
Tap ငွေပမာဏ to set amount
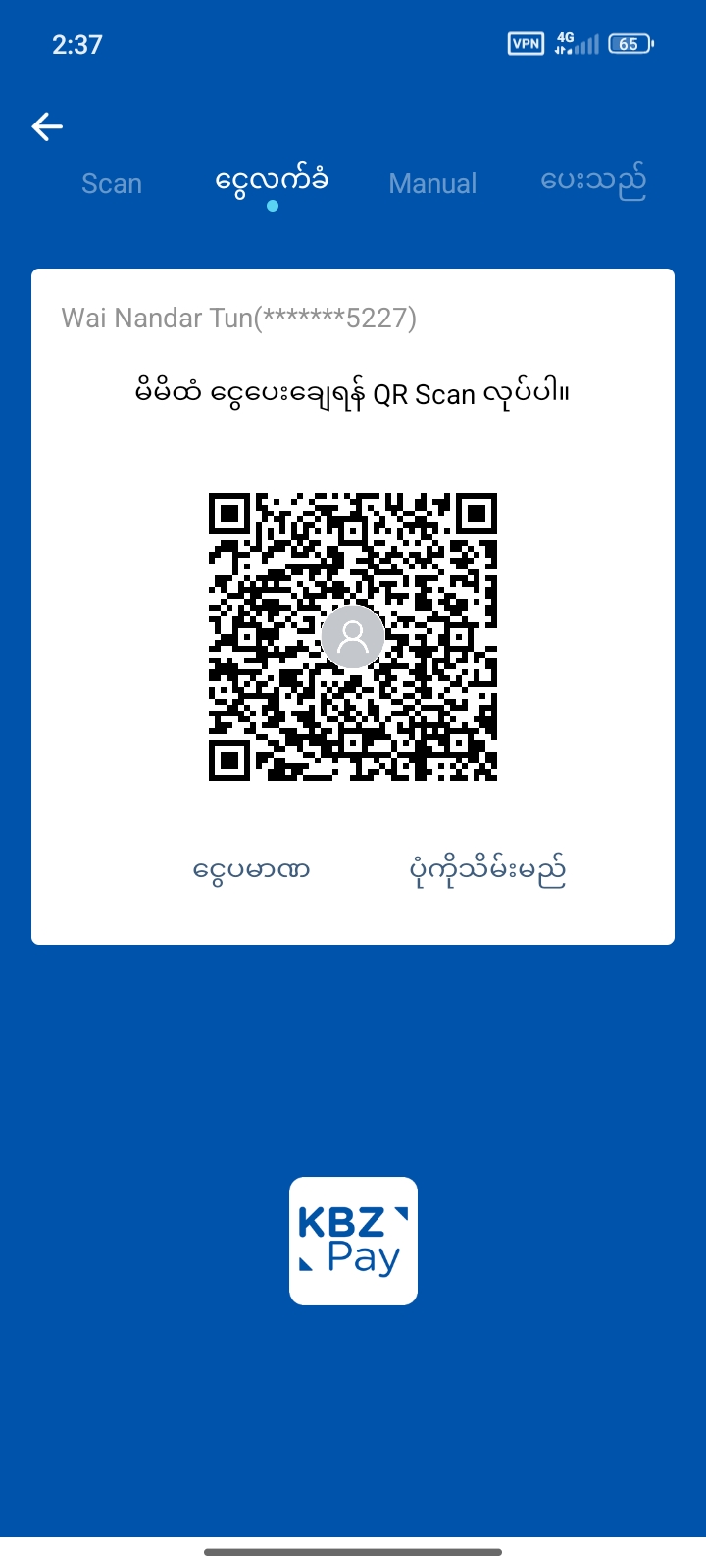click(x=252, y=870)
